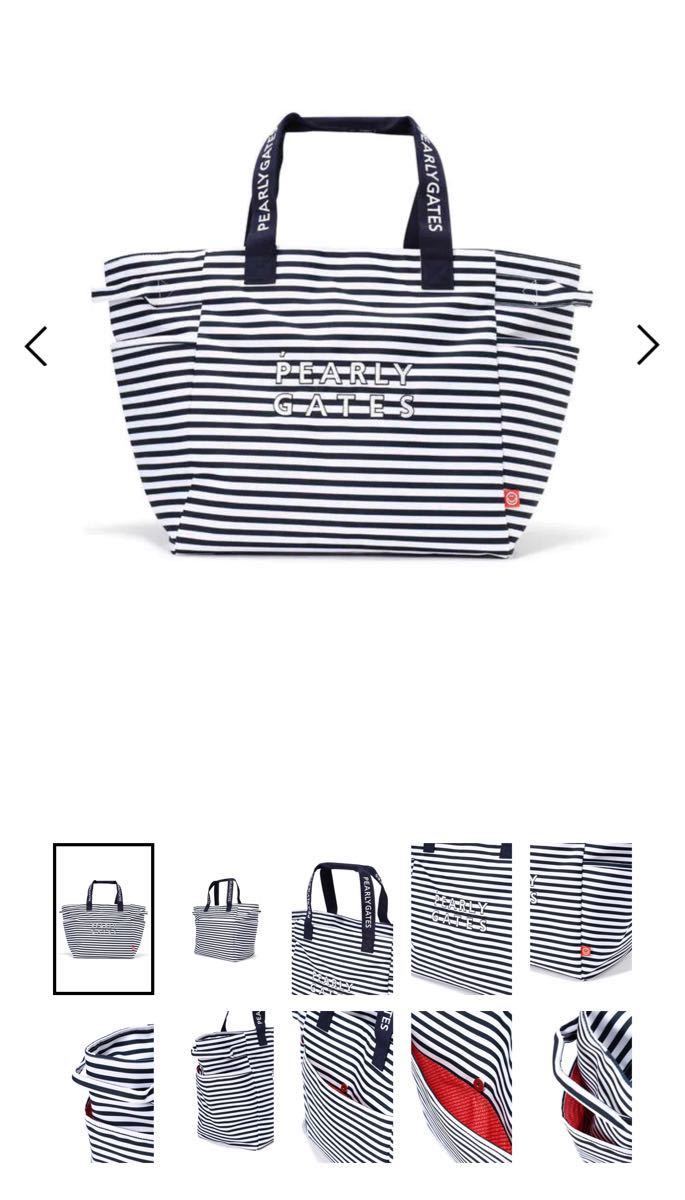Show the open pocket red mesh thumbnail
Viewport: 685px width, 1200px height.
pos(461,1087)
